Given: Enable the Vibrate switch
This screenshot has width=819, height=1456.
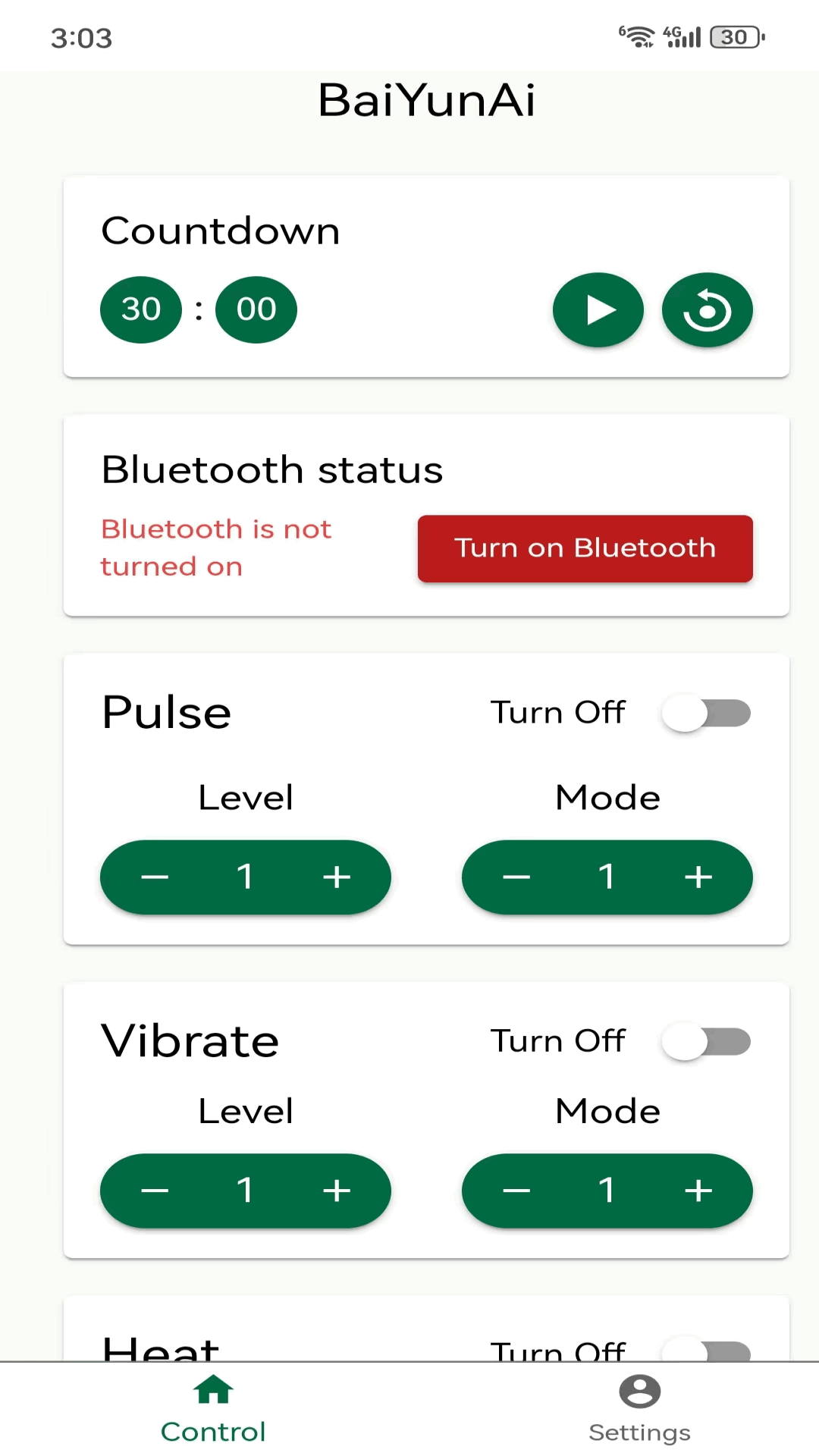Looking at the screenshot, I should [x=706, y=1042].
